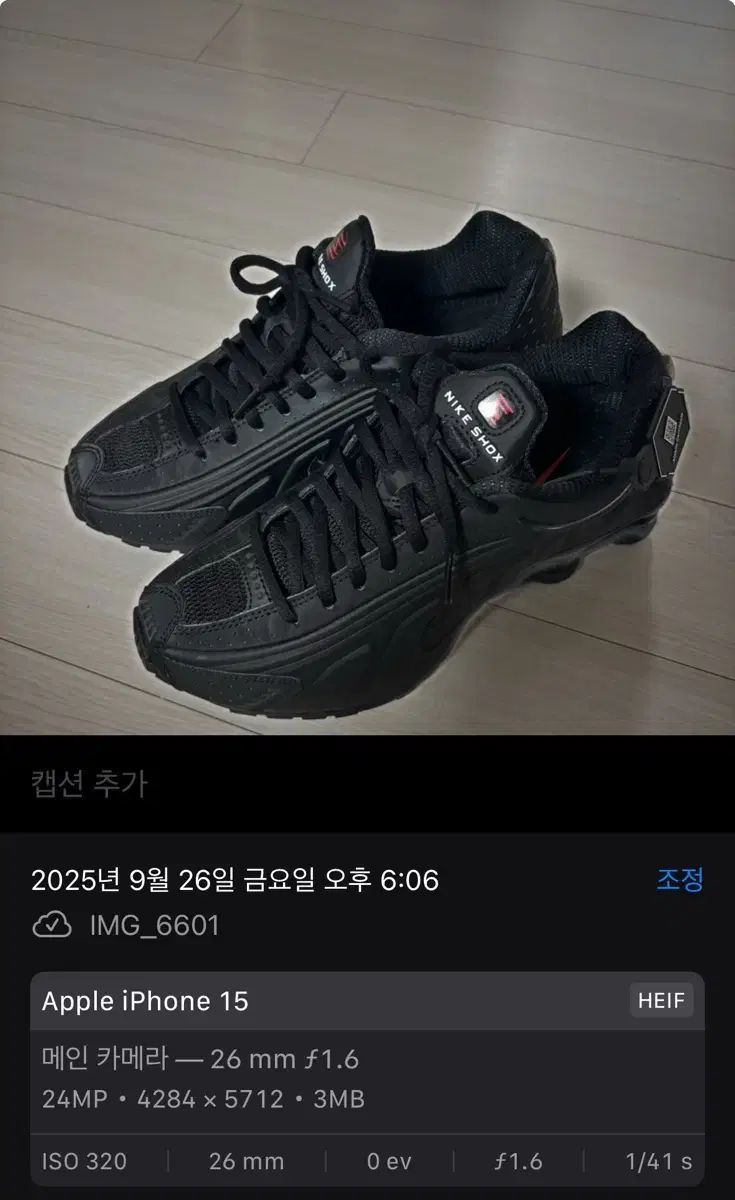Tap the 캡션 추가 caption field
735x1200 pixels.
pyautogui.click(x=90, y=784)
